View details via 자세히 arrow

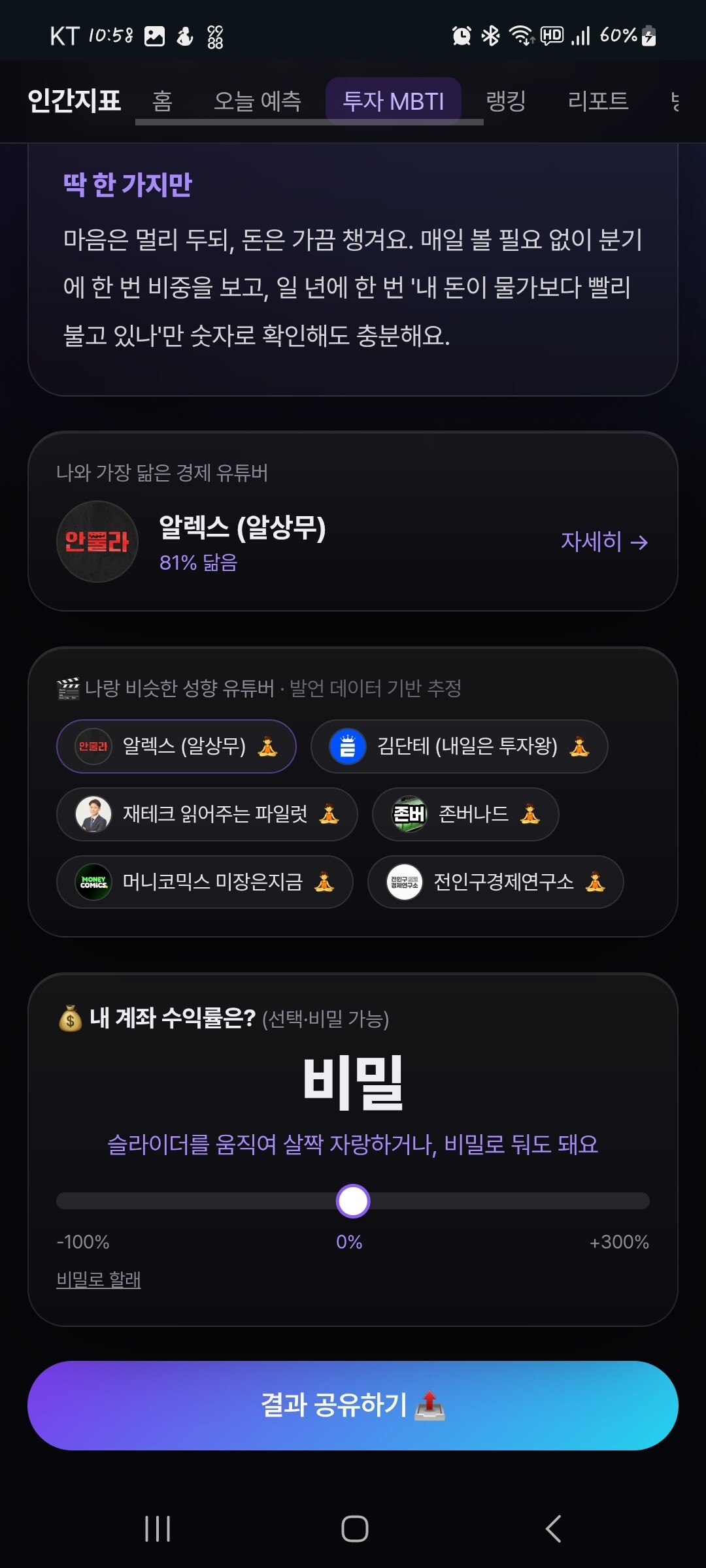point(604,542)
